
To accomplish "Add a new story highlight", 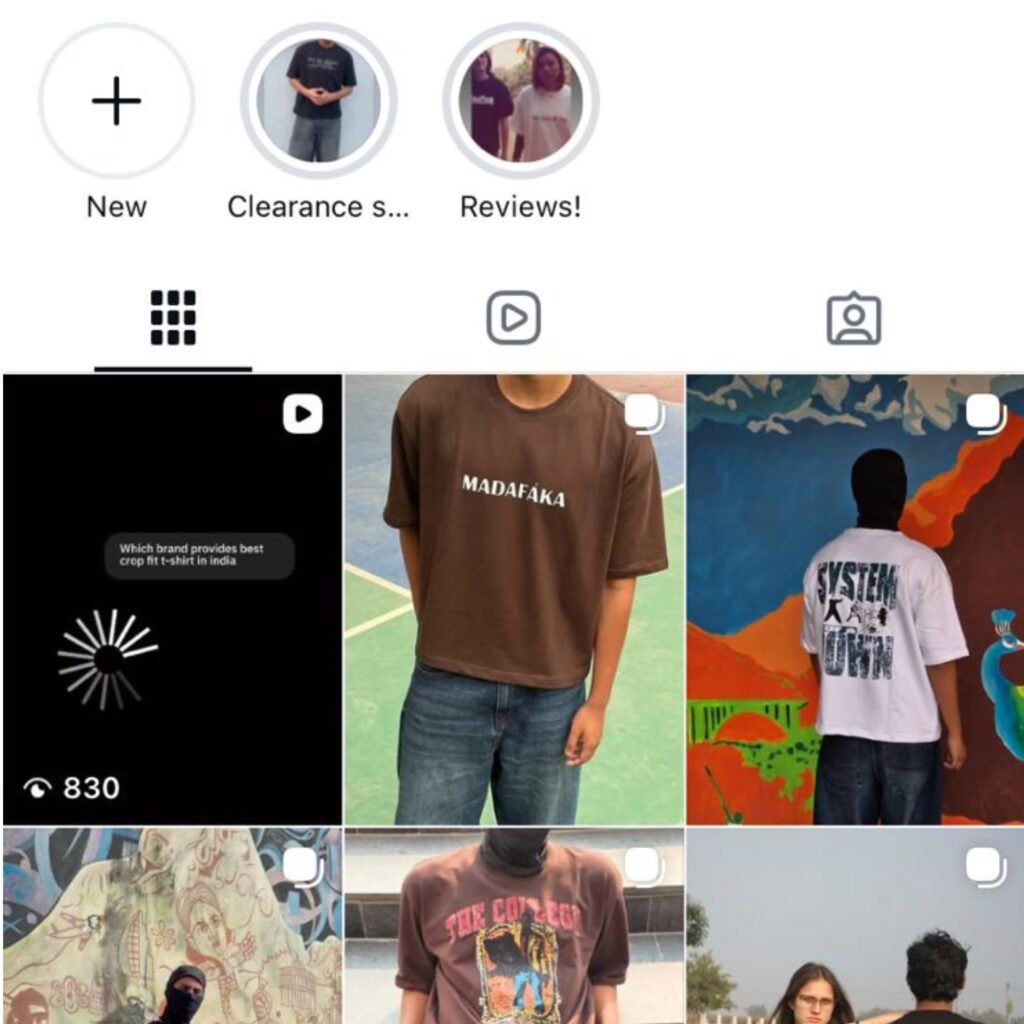I will tap(116, 102).
